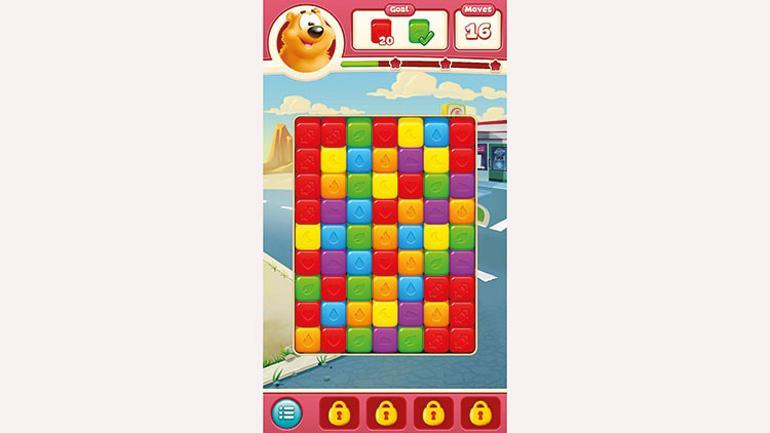Tap the locked booster beside the menu button
The height and width of the screenshot is (433, 770).
(x=338, y=411)
